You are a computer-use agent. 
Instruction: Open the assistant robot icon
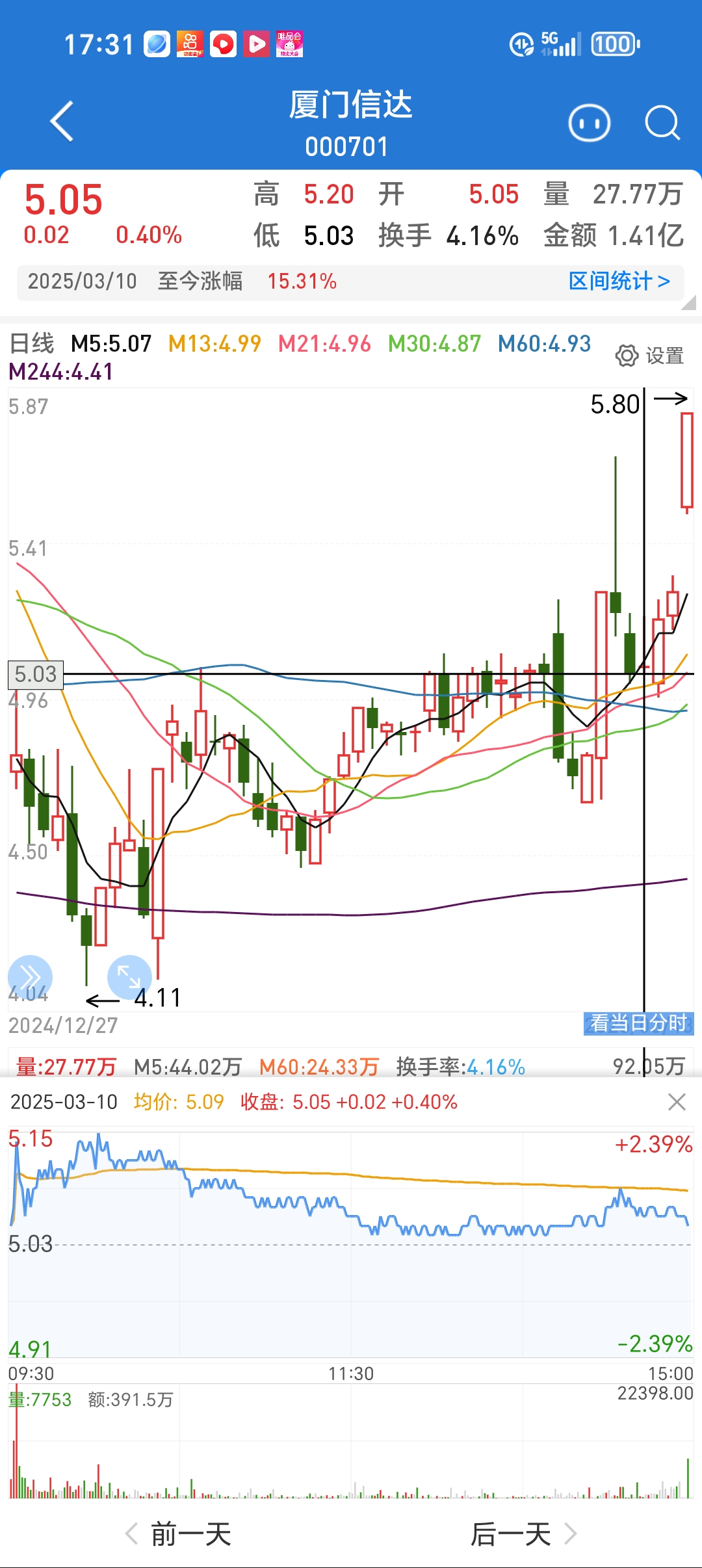[x=589, y=123]
